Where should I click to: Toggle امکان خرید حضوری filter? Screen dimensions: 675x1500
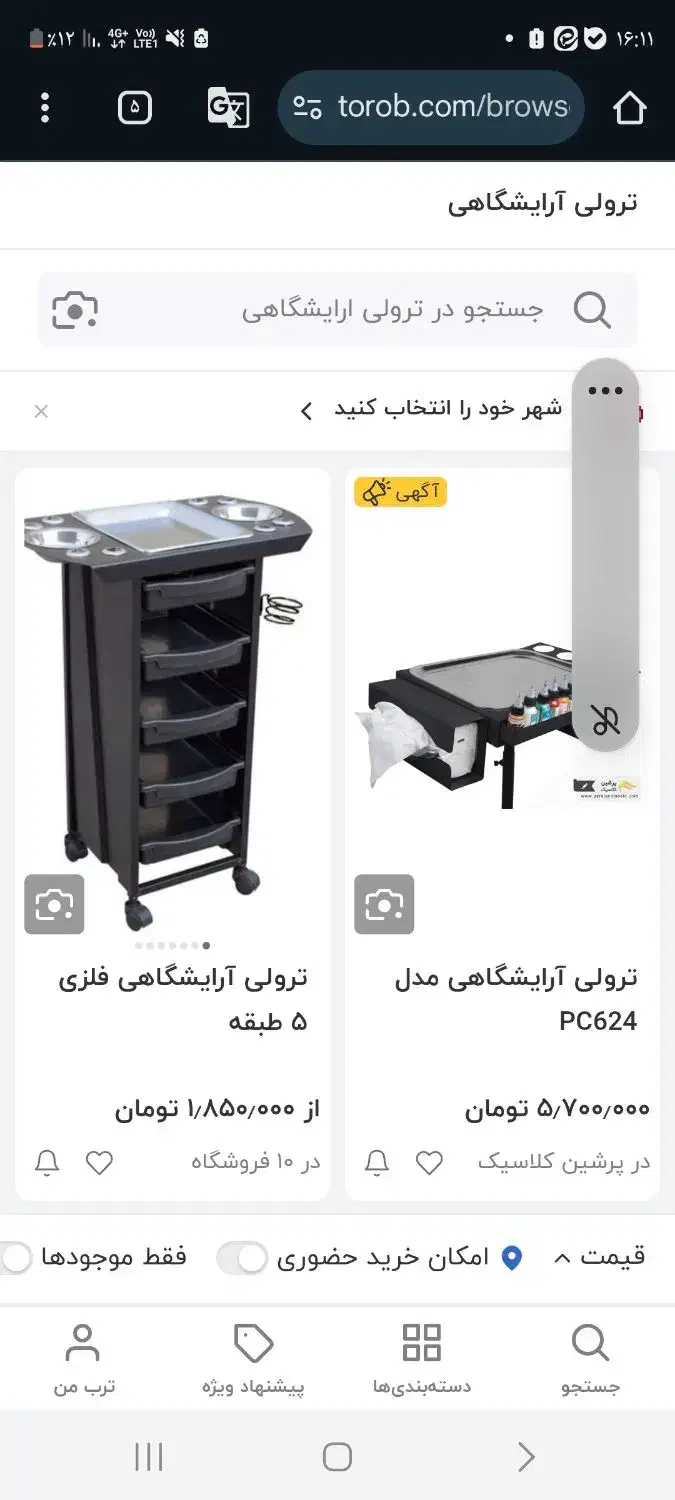pyautogui.click(x=243, y=1257)
